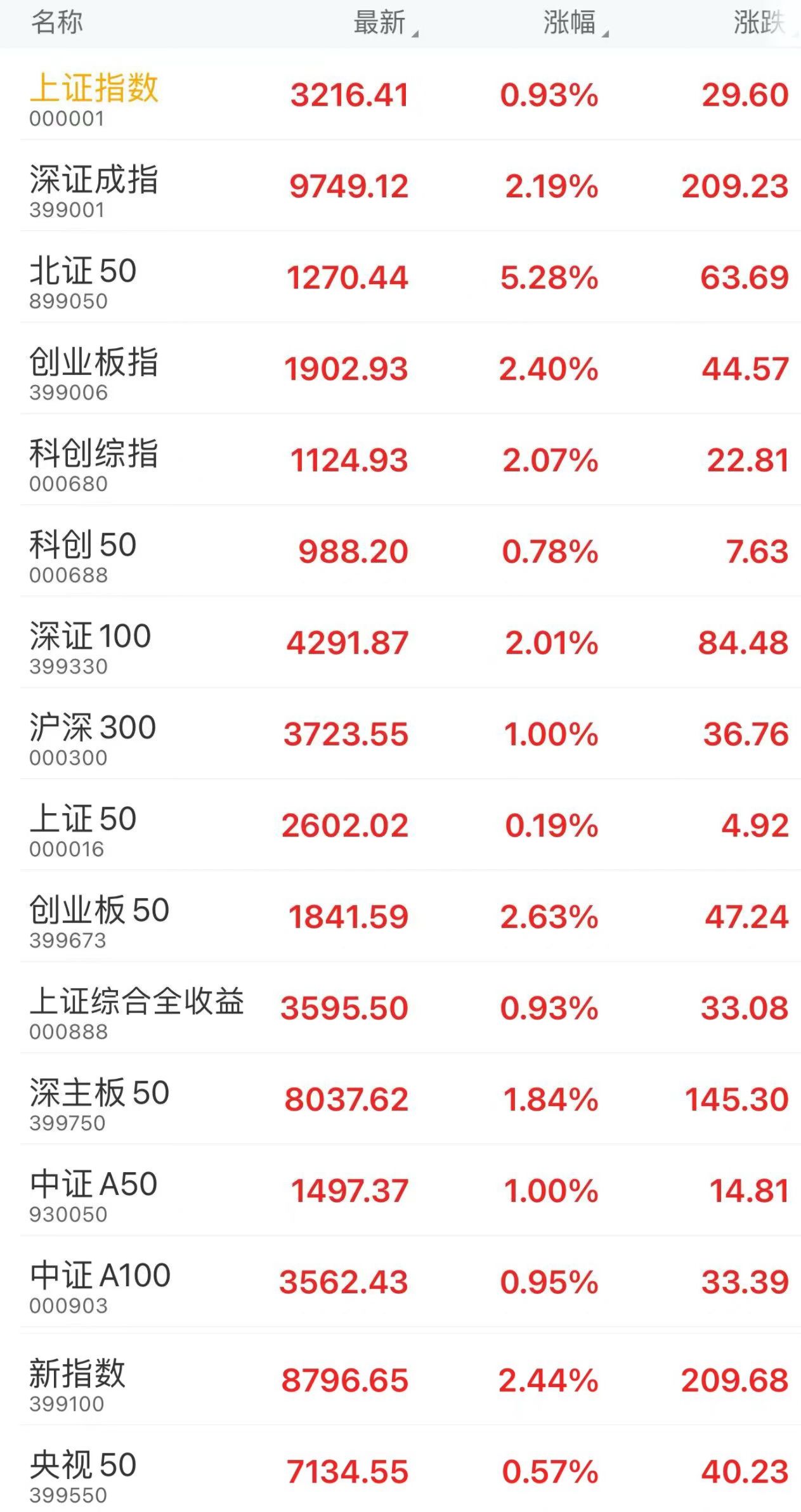Viewport: 801px width, 1512px height.
Task: Open 科创综指 000680
Action: click(x=400, y=460)
